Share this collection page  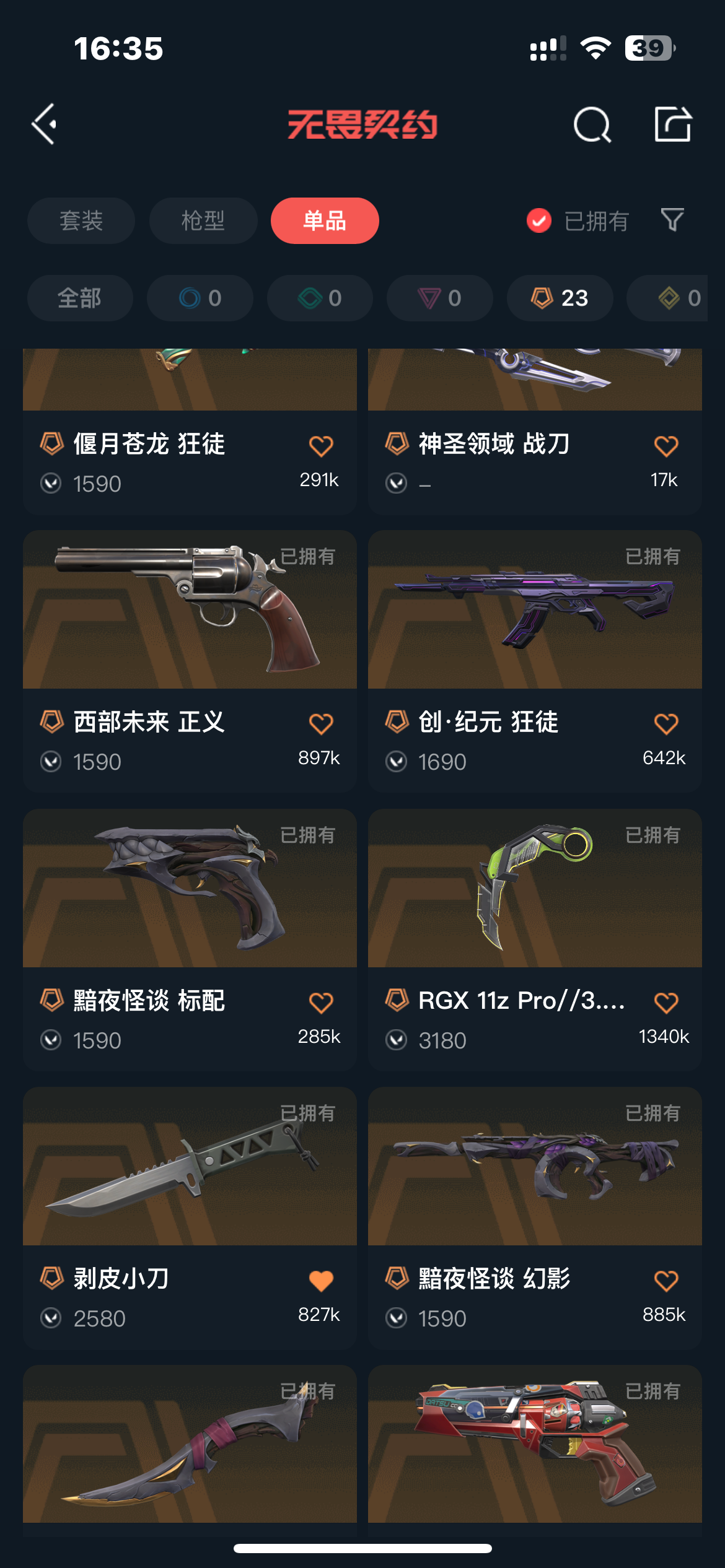673,124
